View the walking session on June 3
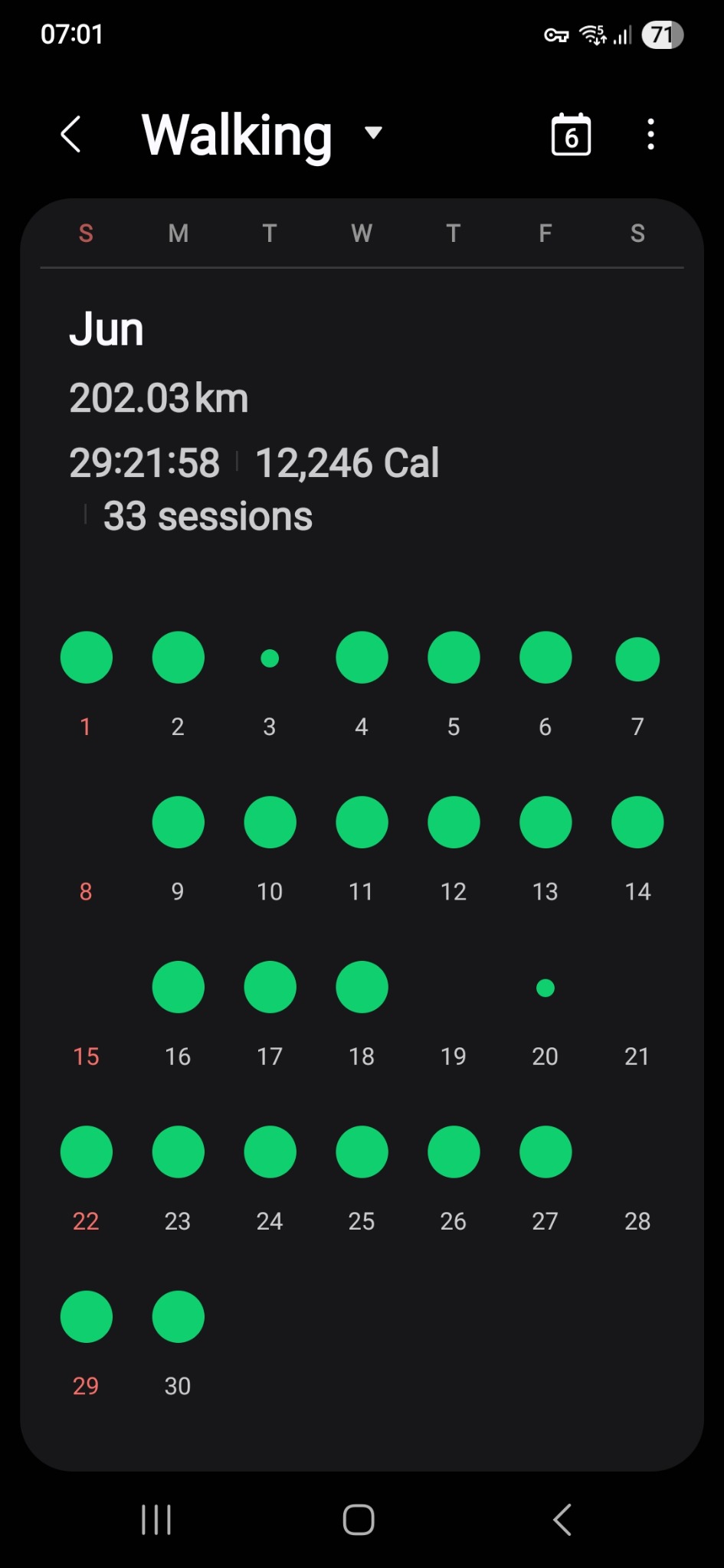This screenshot has height=1568, width=724. click(270, 658)
